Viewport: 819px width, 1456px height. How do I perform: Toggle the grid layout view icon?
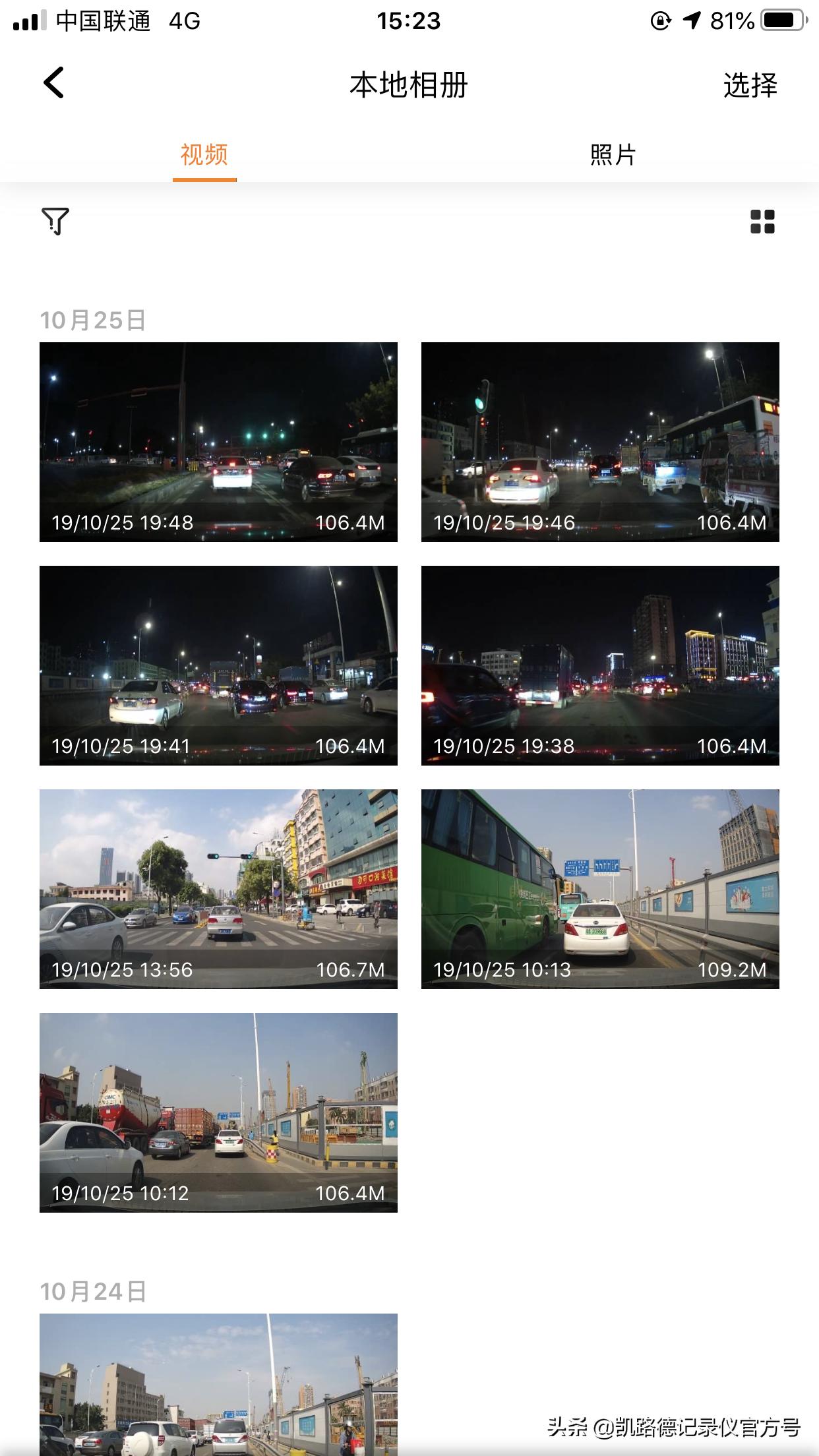tap(762, 222)
